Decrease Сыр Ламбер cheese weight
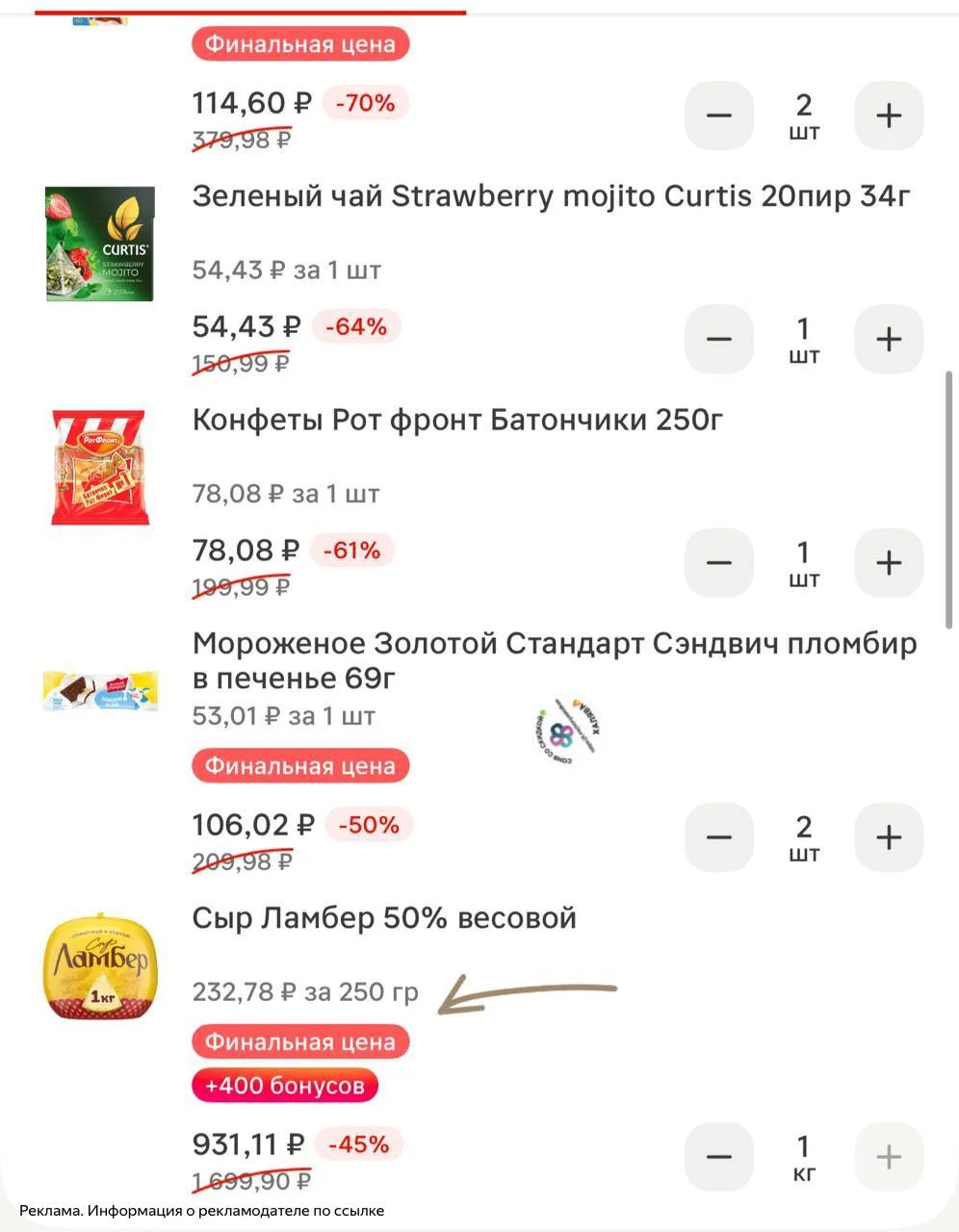 (x=719, y=1157)
